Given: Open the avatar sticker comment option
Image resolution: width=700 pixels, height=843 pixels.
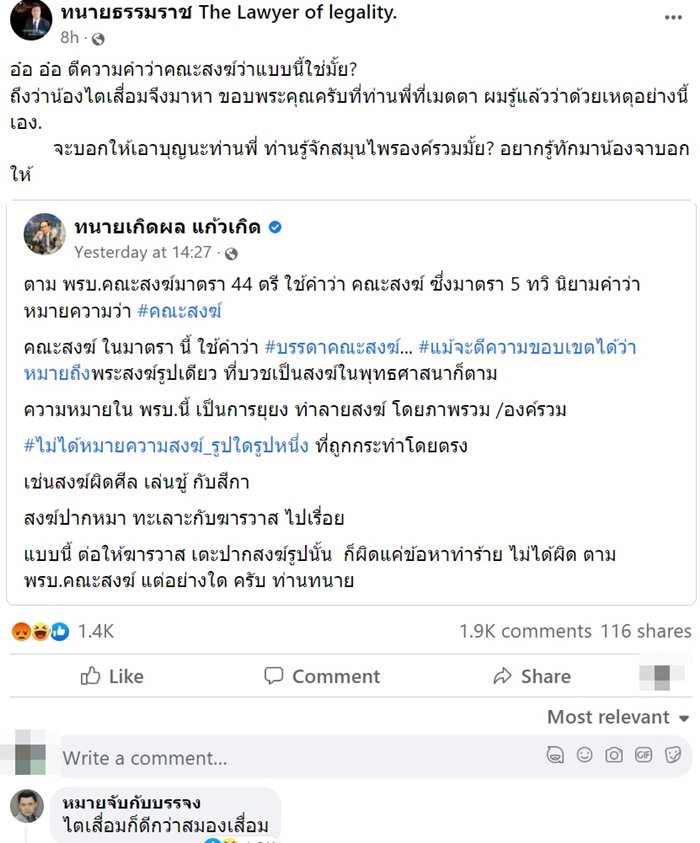Looking at the screenshot, I should pyautogui.click(x=556, y=755).
